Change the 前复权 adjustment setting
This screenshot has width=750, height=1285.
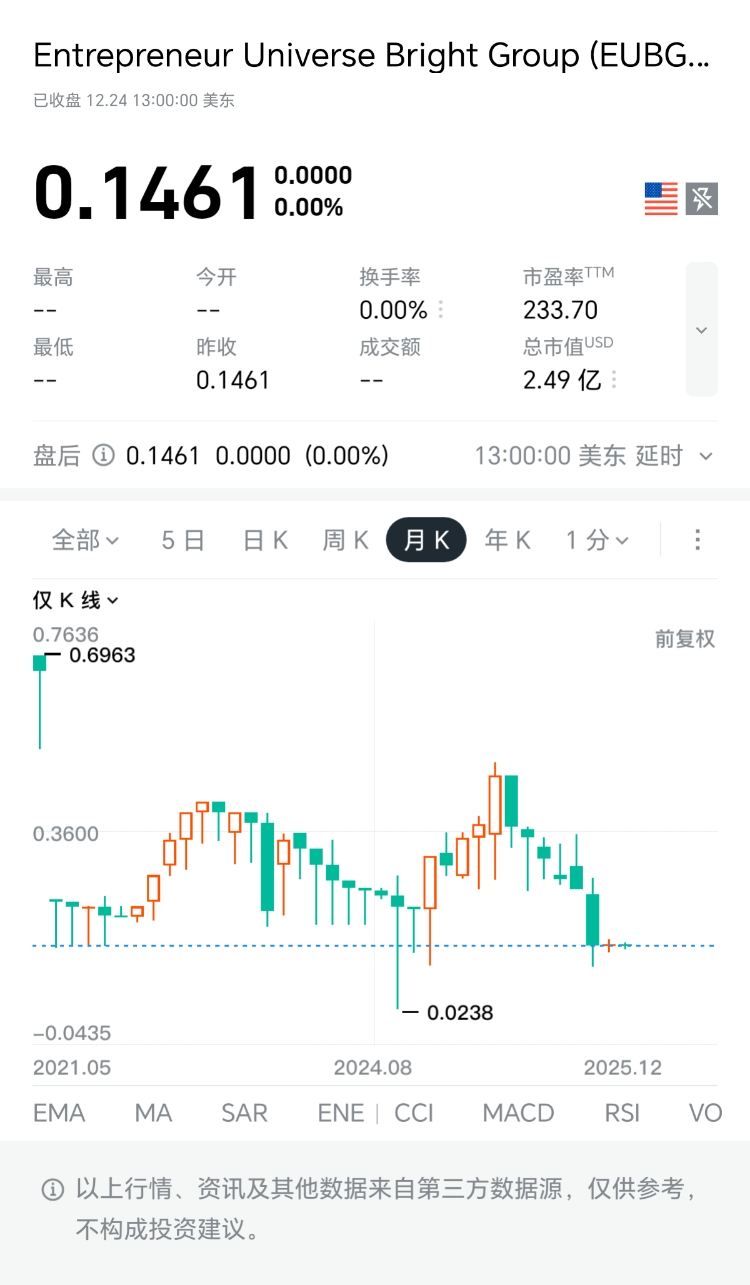685,639
